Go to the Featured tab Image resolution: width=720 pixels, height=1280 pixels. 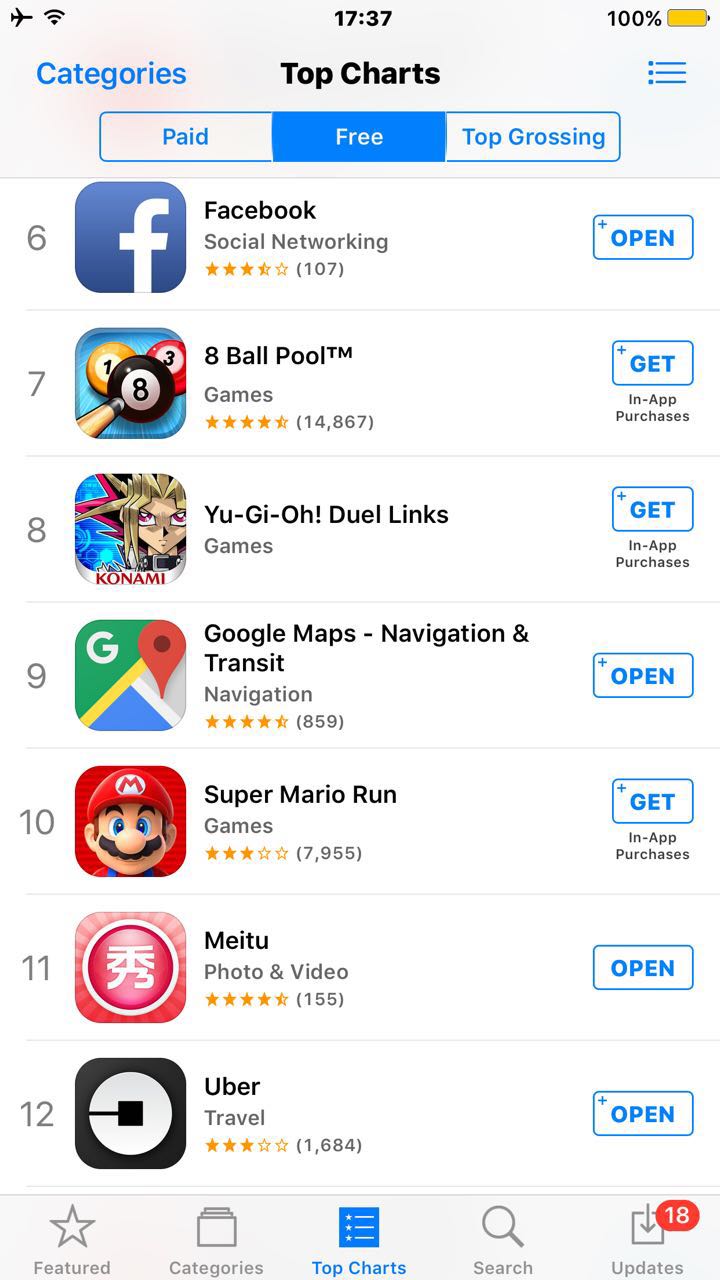[72, 1240]
